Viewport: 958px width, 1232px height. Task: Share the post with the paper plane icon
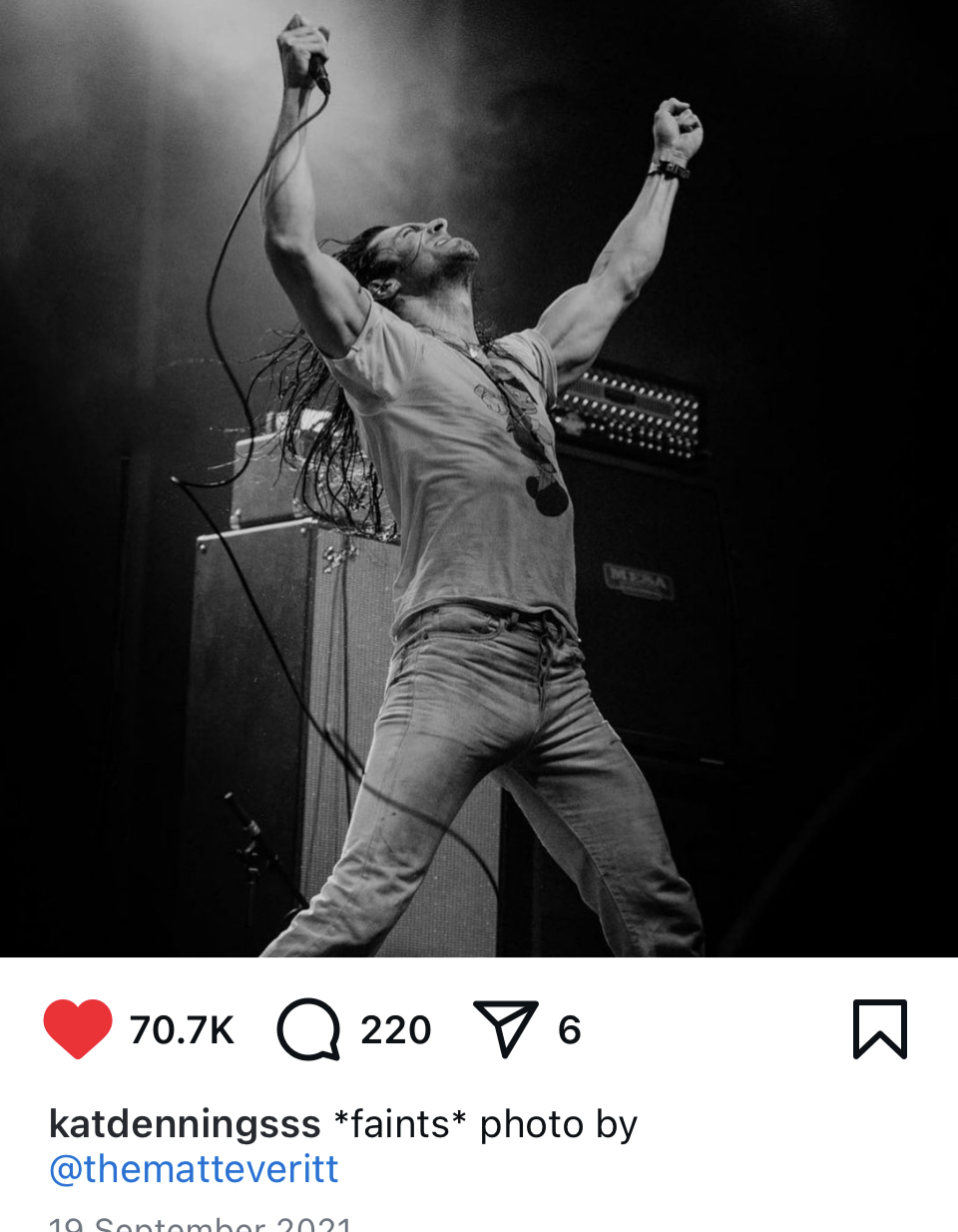[506, 1028]
